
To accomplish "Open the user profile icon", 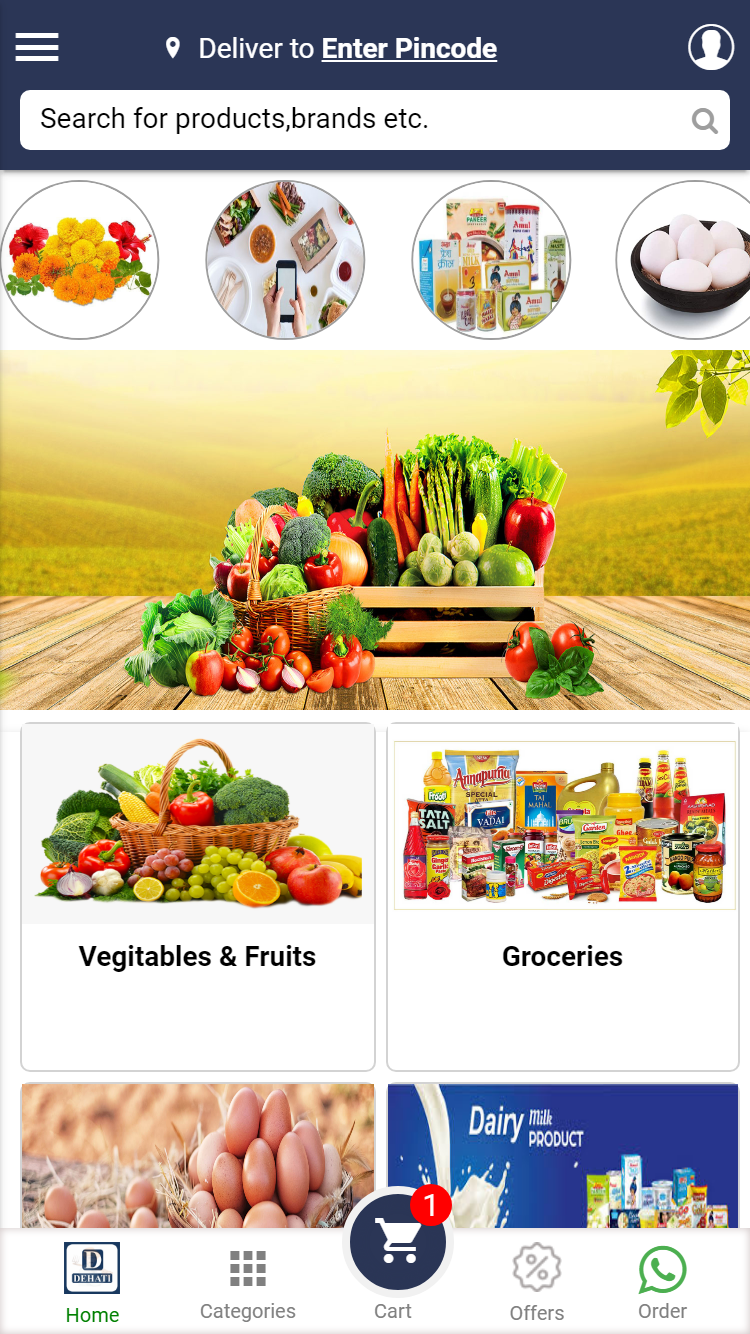I will click(711, 47).
